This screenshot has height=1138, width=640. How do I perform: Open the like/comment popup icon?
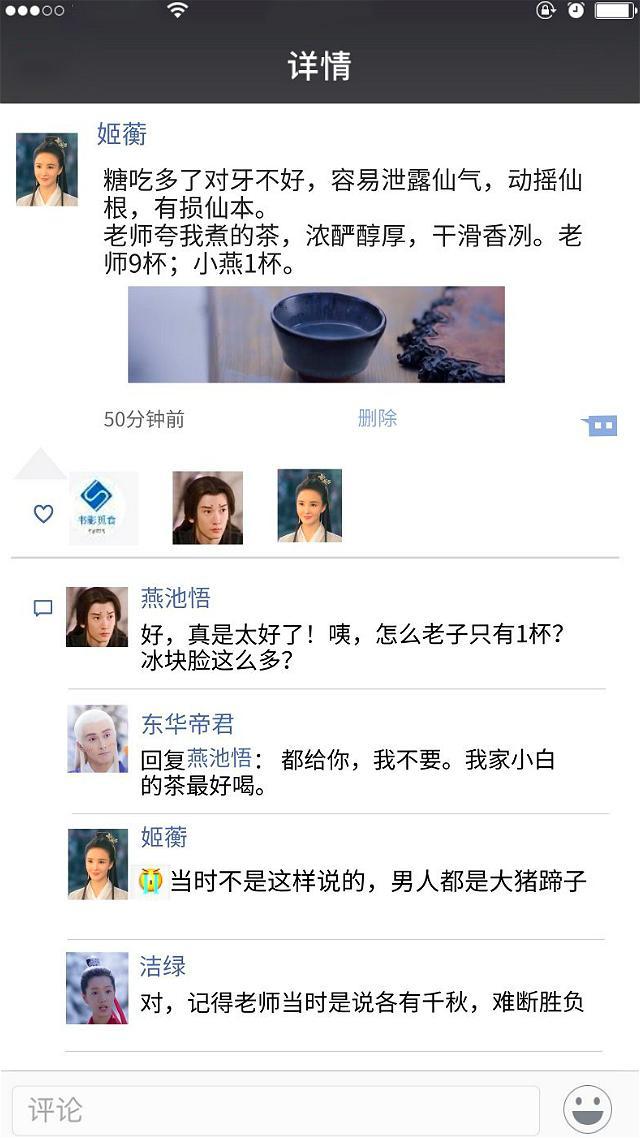pos(600,426)
